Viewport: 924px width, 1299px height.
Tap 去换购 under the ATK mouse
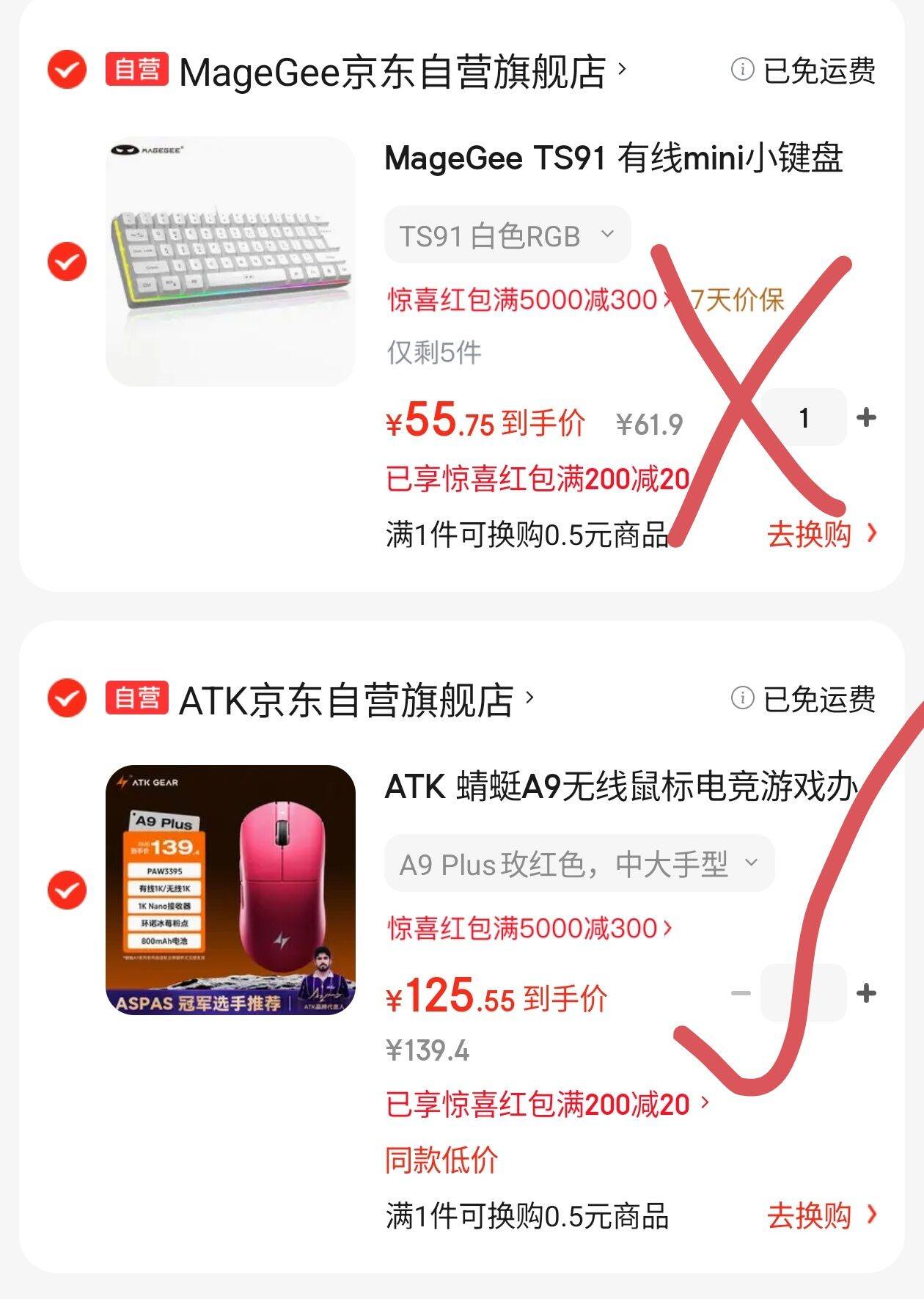[x=821, y=1215]
